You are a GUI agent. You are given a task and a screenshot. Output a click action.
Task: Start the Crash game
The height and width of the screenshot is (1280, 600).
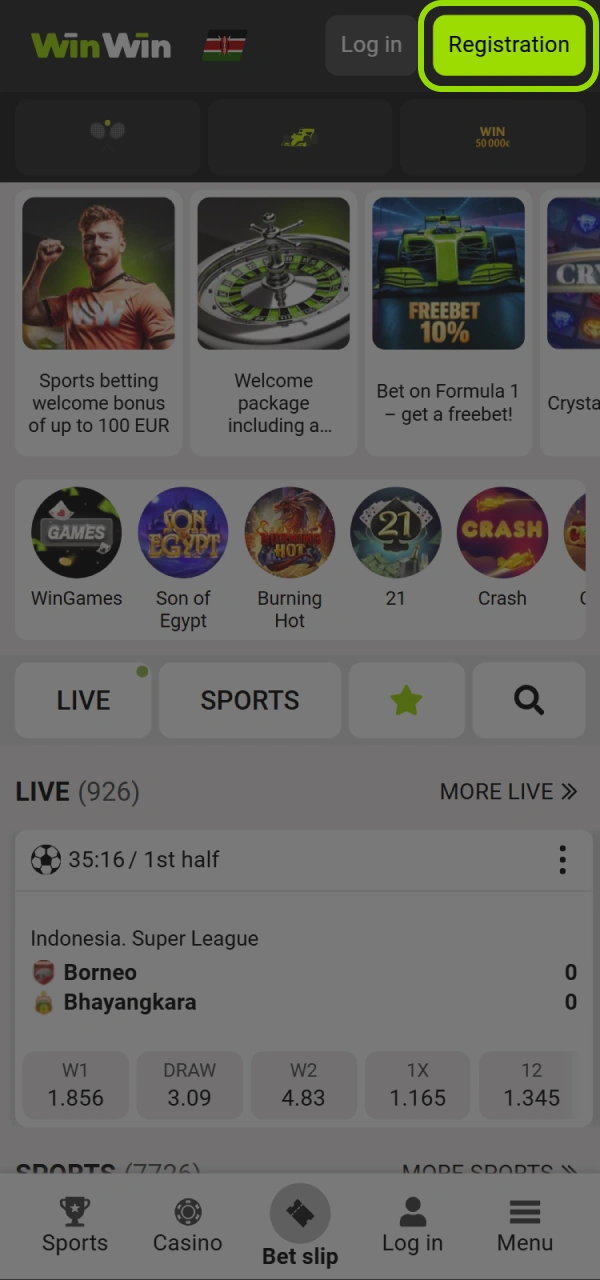502,547
